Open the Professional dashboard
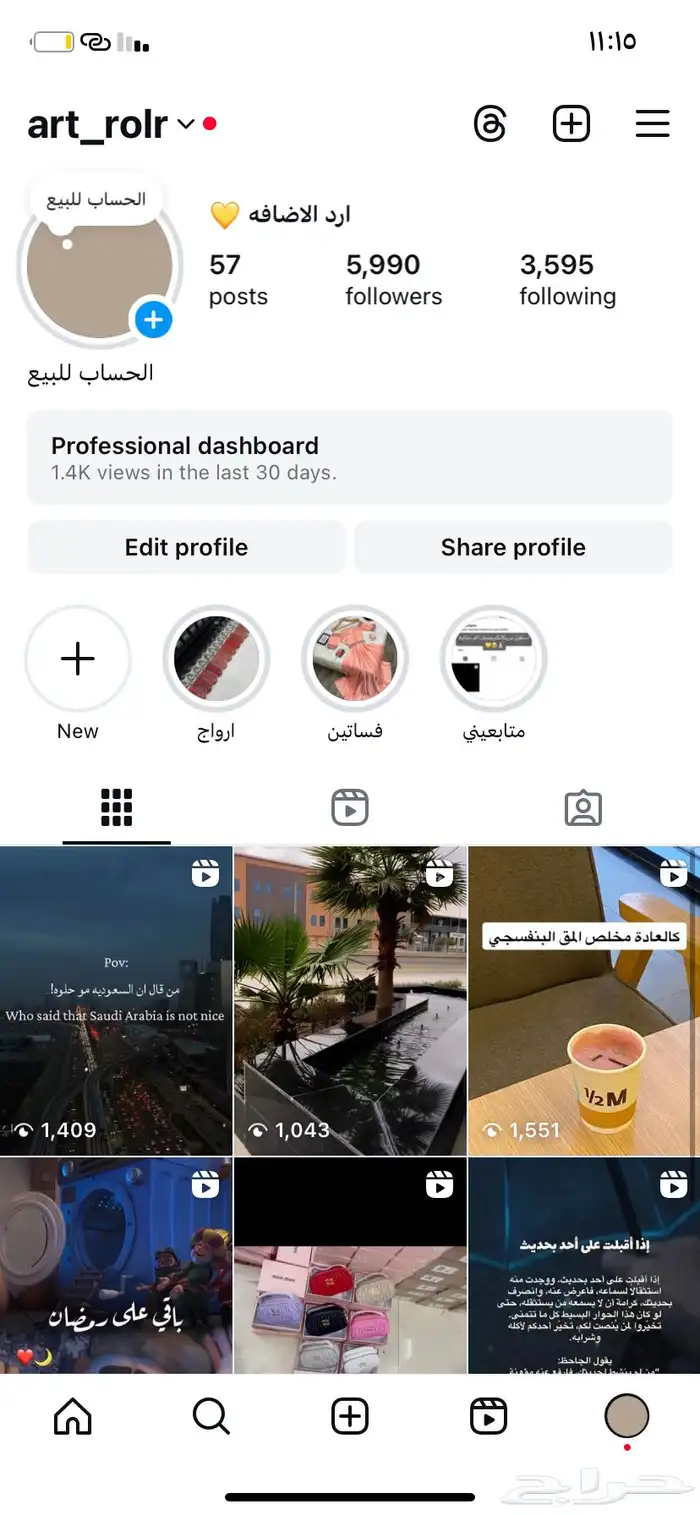Viewport: 700px width, 1515px height. click(350, 457)
